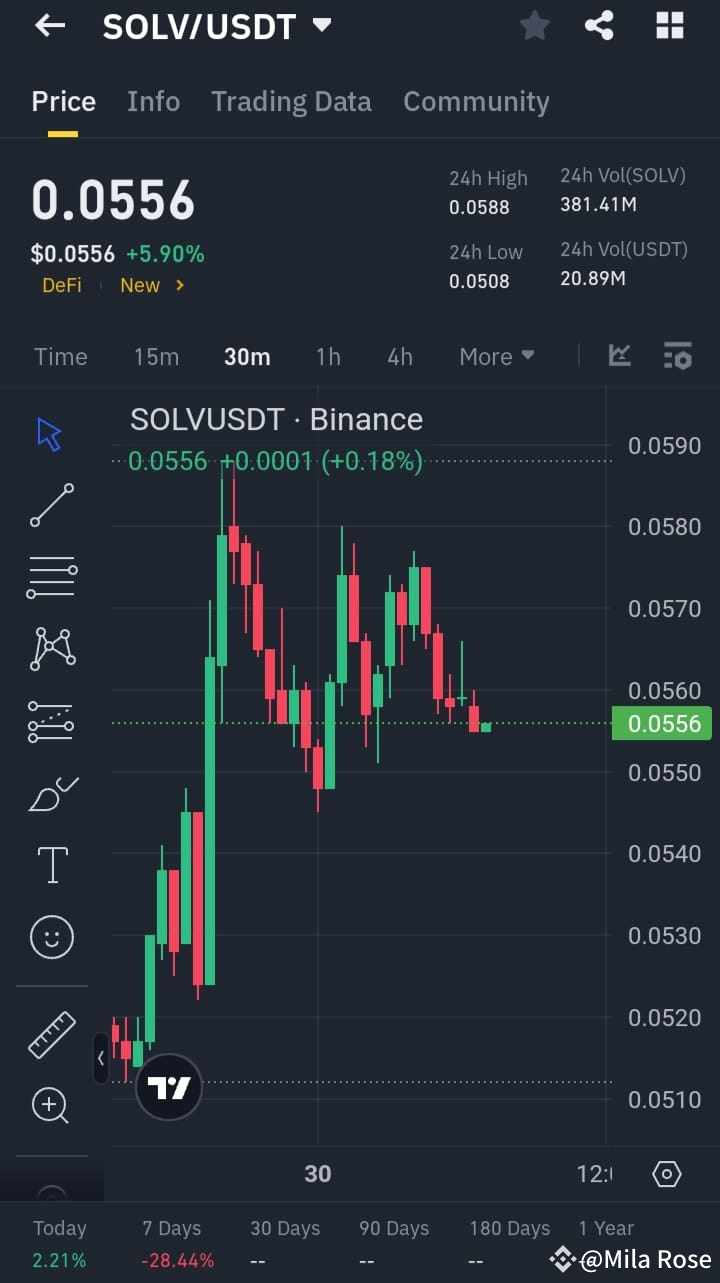Select the ruler measurement tool

50,1032
